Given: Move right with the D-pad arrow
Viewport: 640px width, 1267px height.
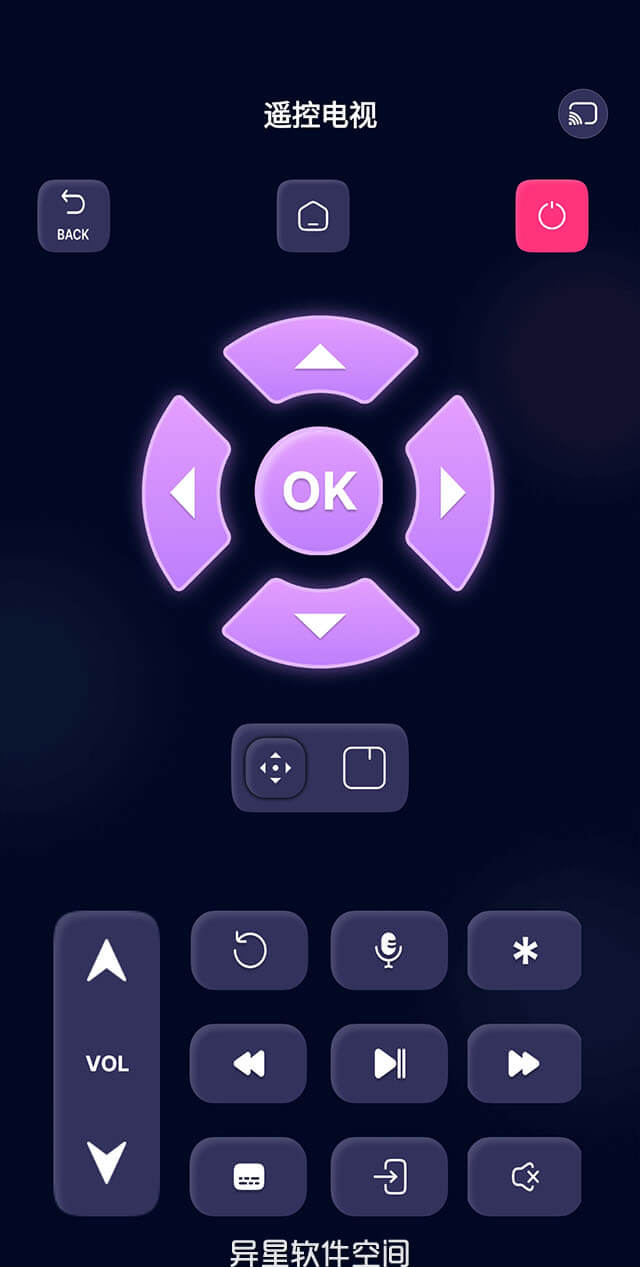Looking at the screenshot, I should click(452, 492).
